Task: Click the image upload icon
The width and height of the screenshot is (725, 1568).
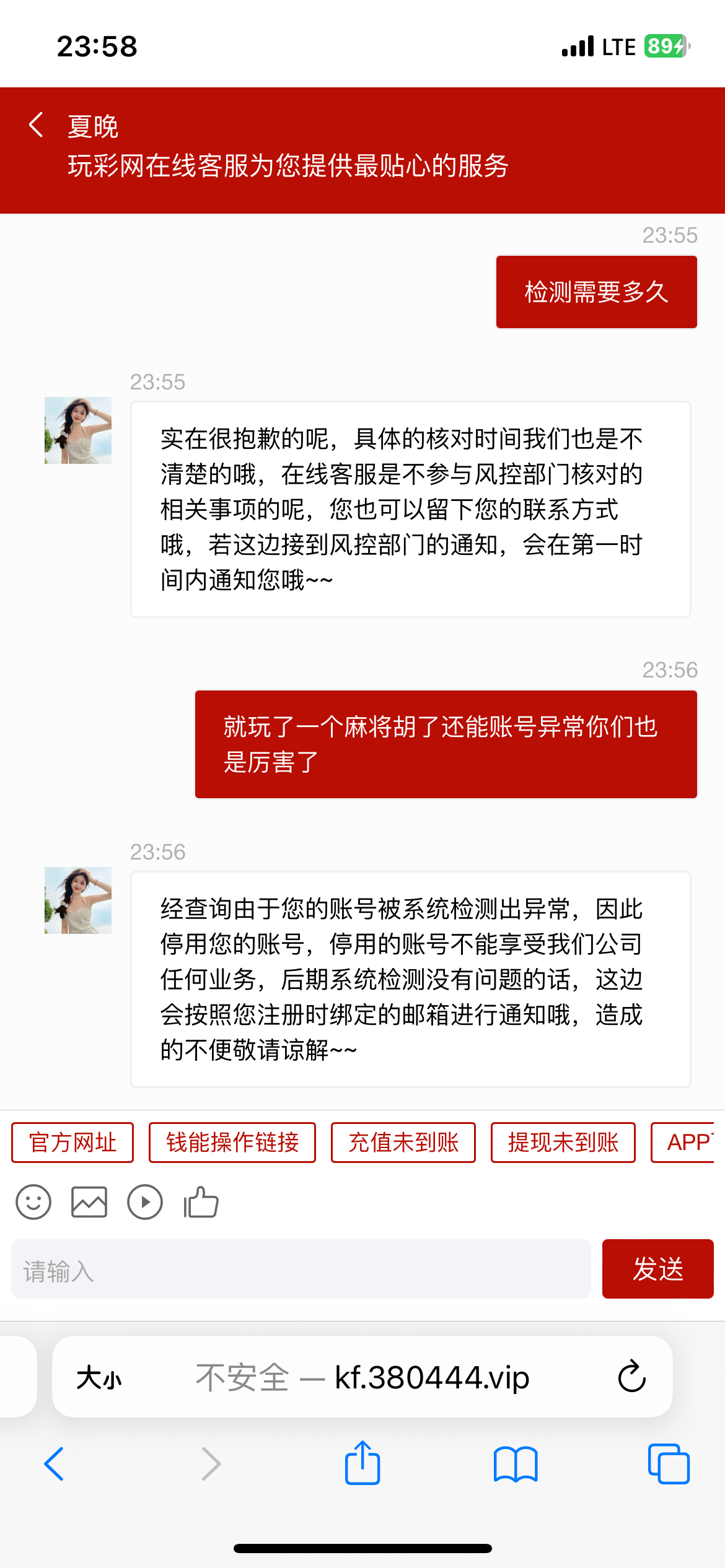Action: click(x=89, y=1202)
